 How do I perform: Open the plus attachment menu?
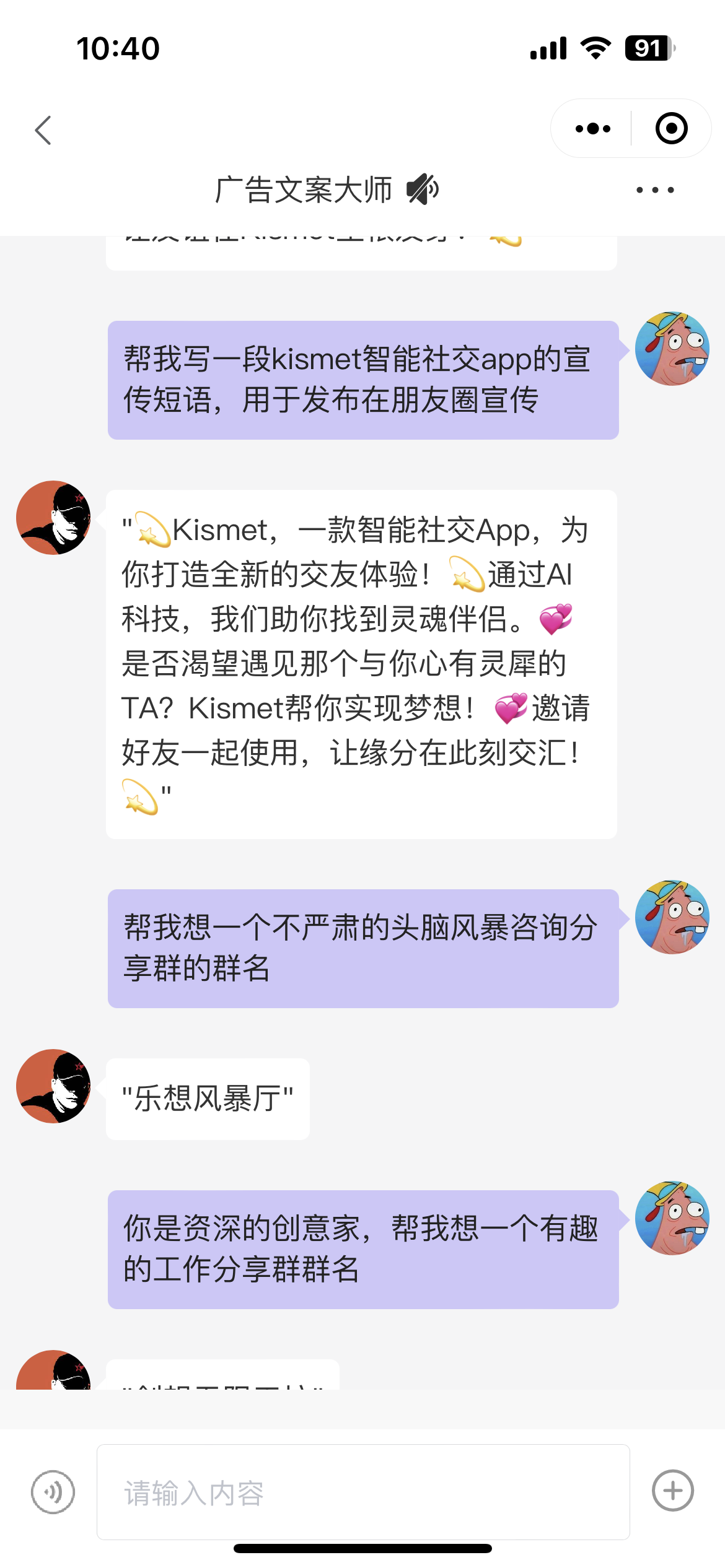click(x=672, y=1491)
